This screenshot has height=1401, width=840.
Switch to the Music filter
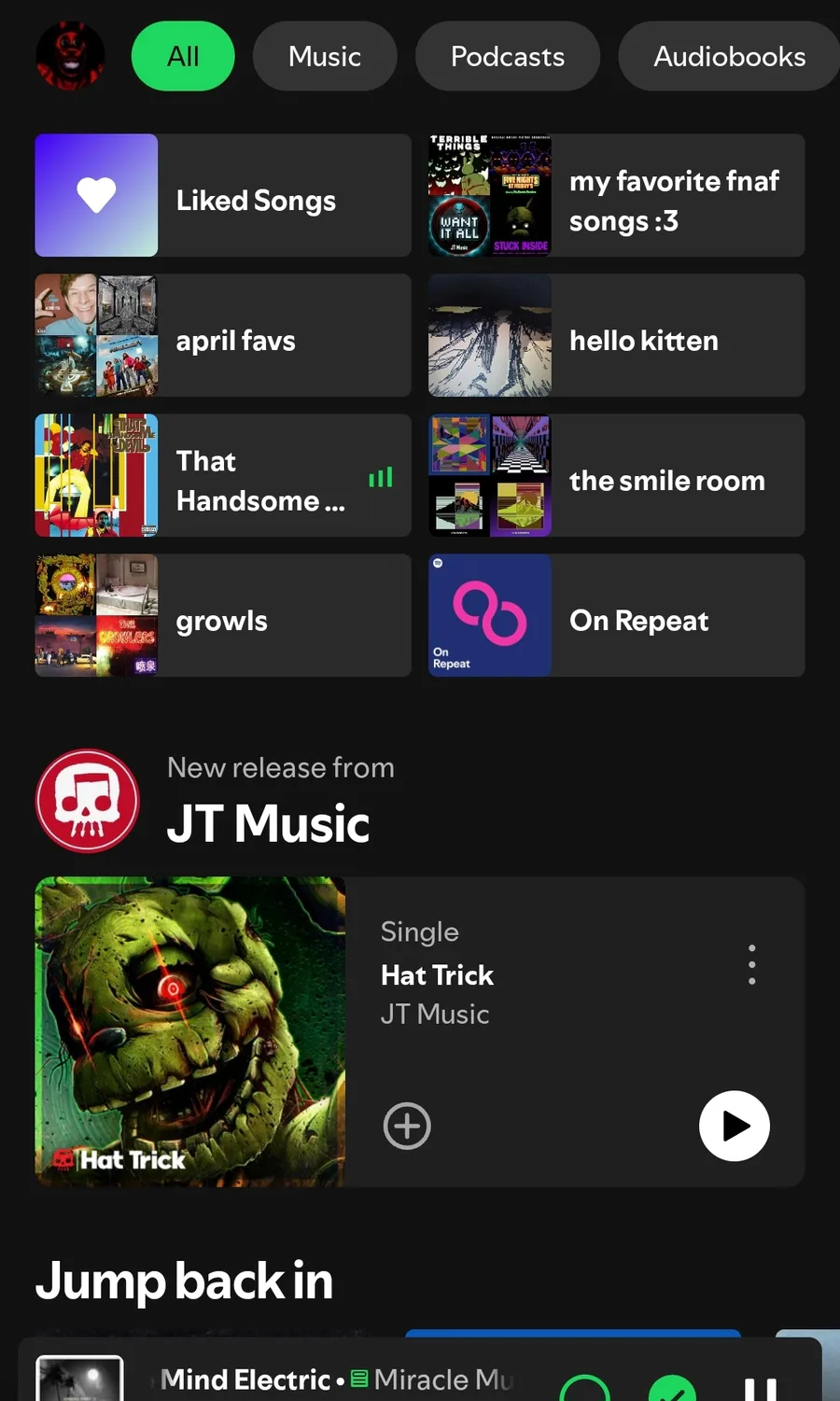pyautogui.click(x=324, y=56)
